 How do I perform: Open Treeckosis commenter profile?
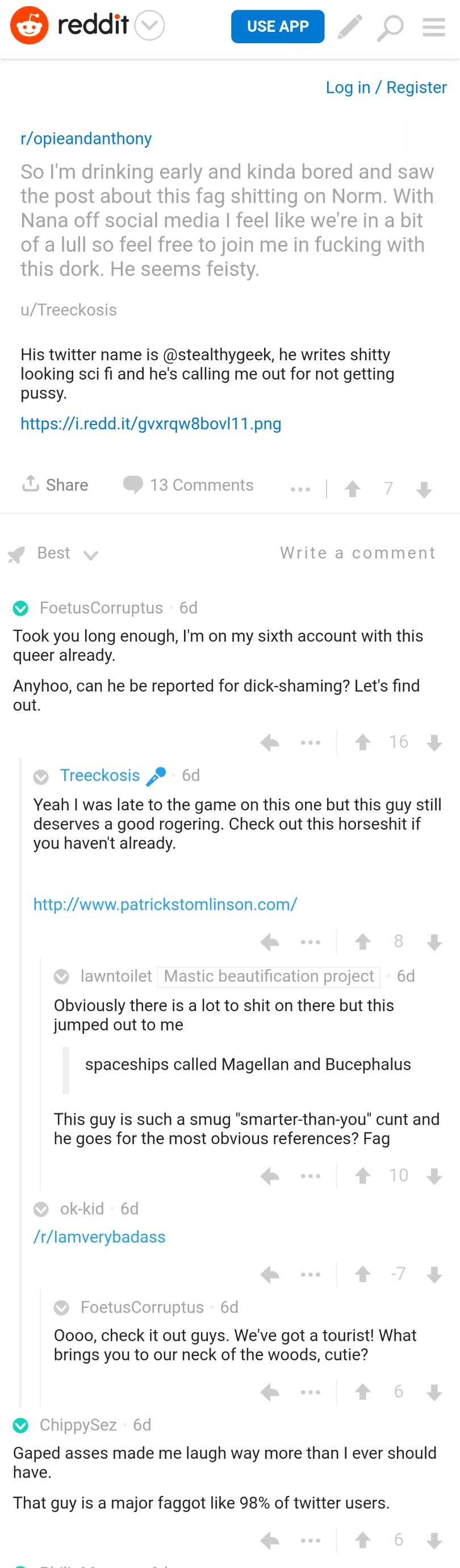100,775
